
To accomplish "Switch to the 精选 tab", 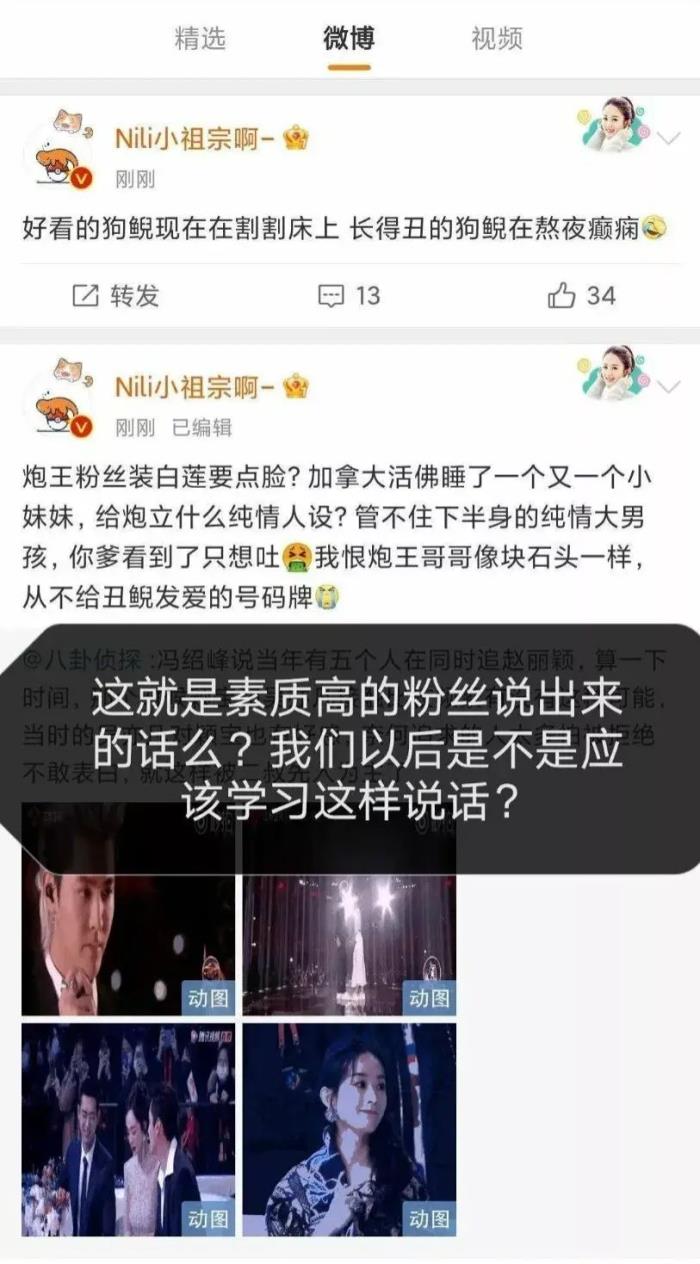I will (200, 39).
